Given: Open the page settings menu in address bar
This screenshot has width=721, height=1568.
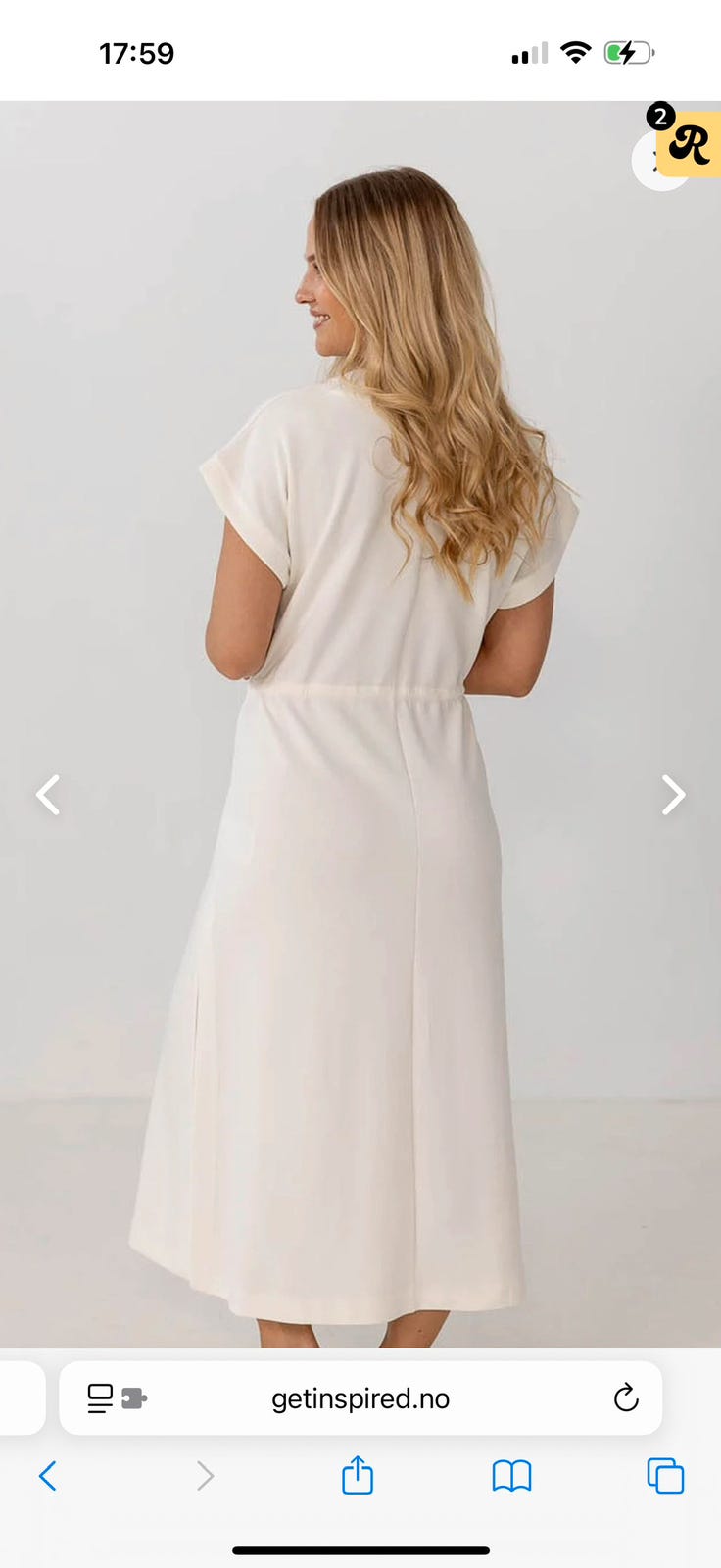Looking at the screenshot, I should [117, 1397].
